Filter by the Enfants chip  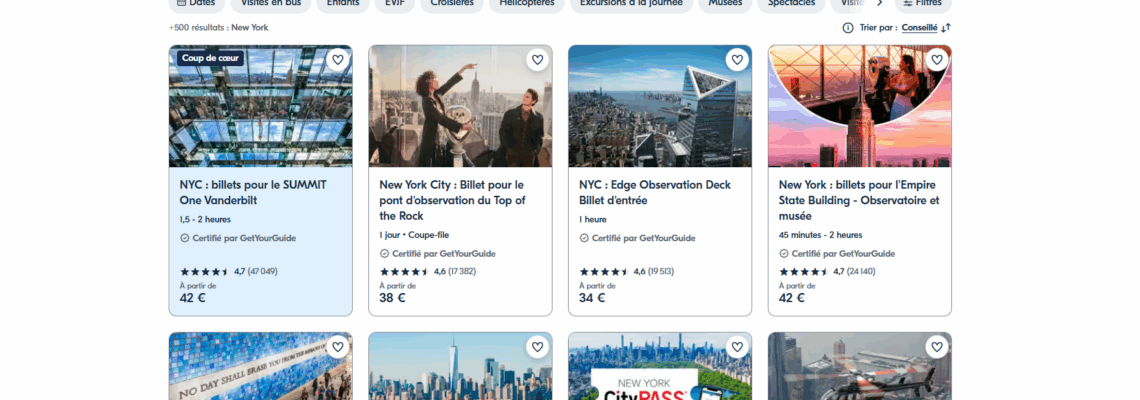click(x=343, y=4)
